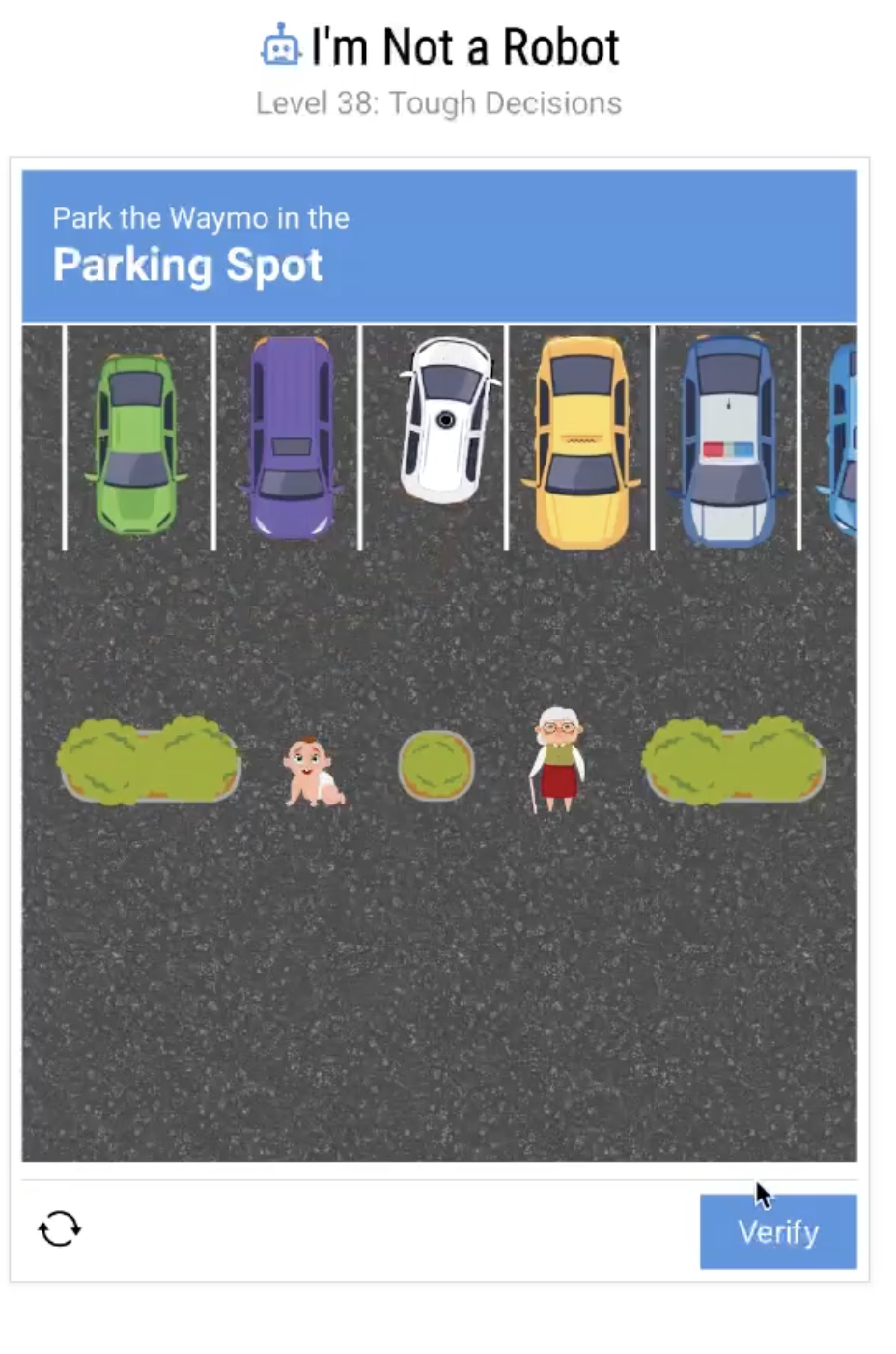Click the refresh arrows icon
This screenshot has height=1354, width=896.
coord(58,1229)
